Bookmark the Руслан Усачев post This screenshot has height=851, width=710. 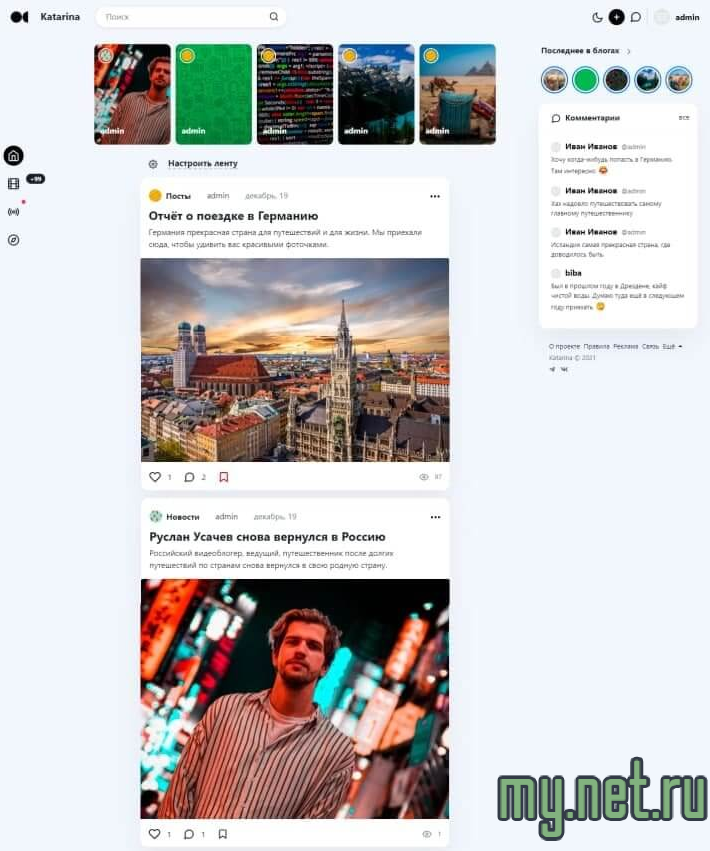pyautogui.click(x=222, y=834)
